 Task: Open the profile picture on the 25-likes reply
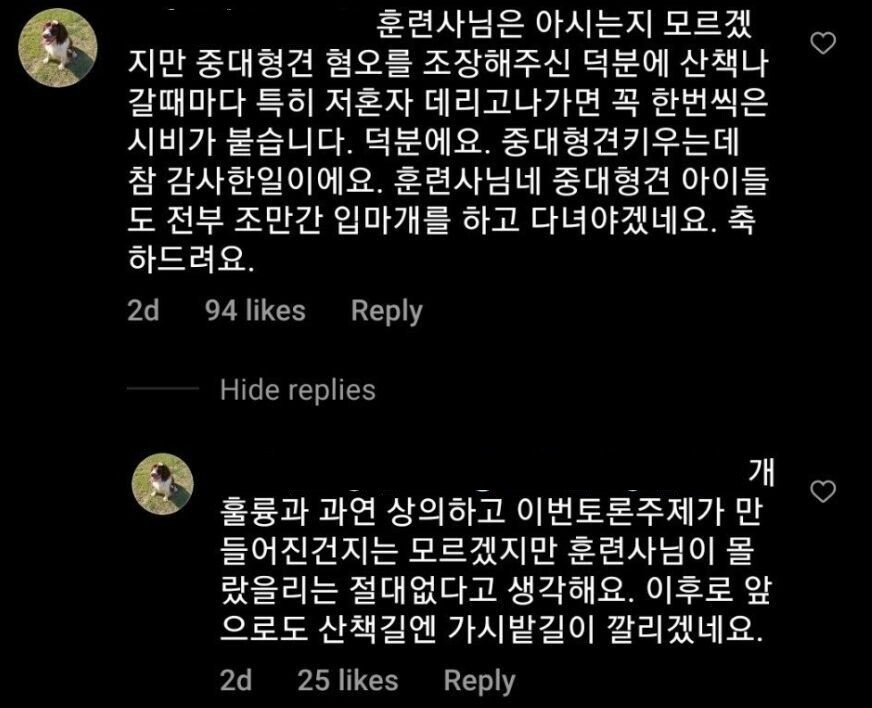pyautogui.click(x=163, y=484)
